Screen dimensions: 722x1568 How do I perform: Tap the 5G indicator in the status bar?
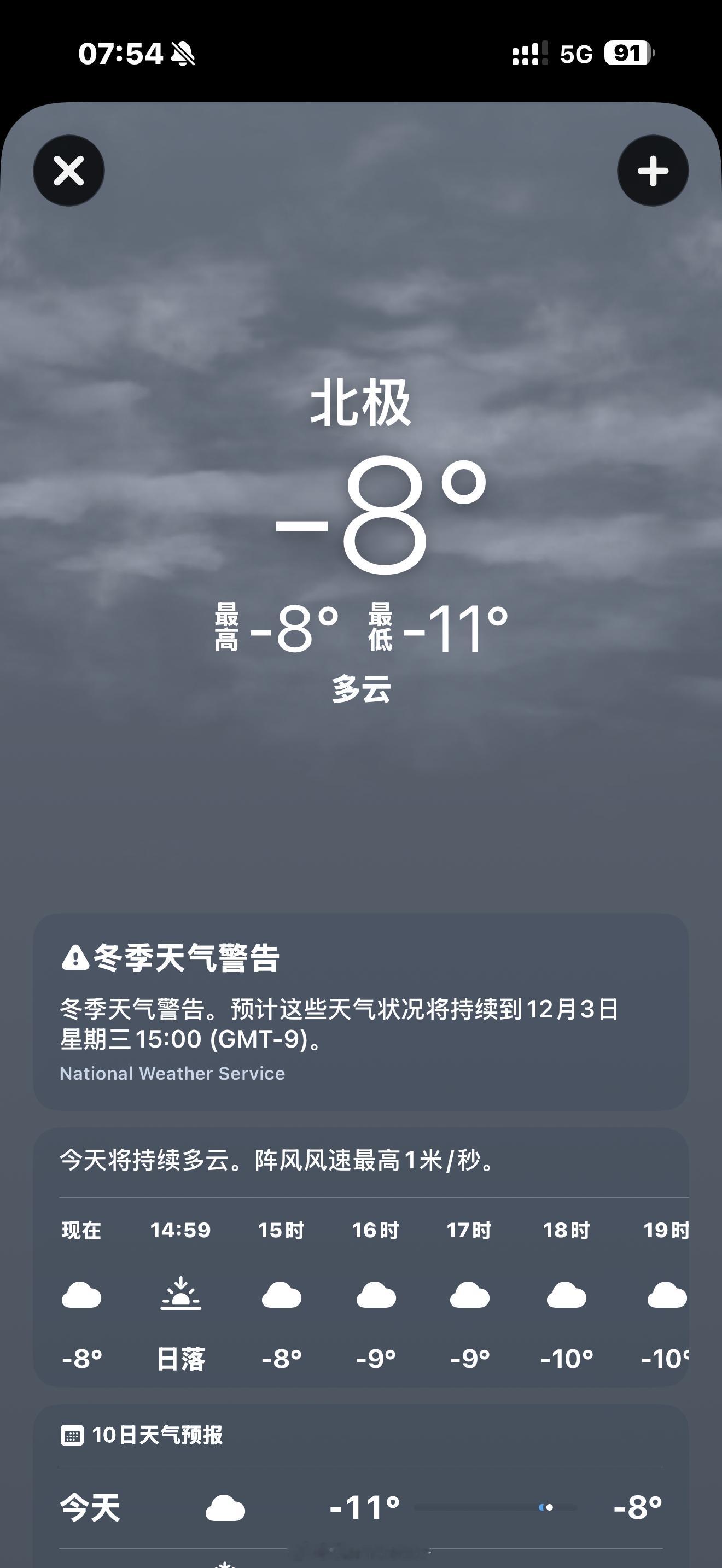575,55
